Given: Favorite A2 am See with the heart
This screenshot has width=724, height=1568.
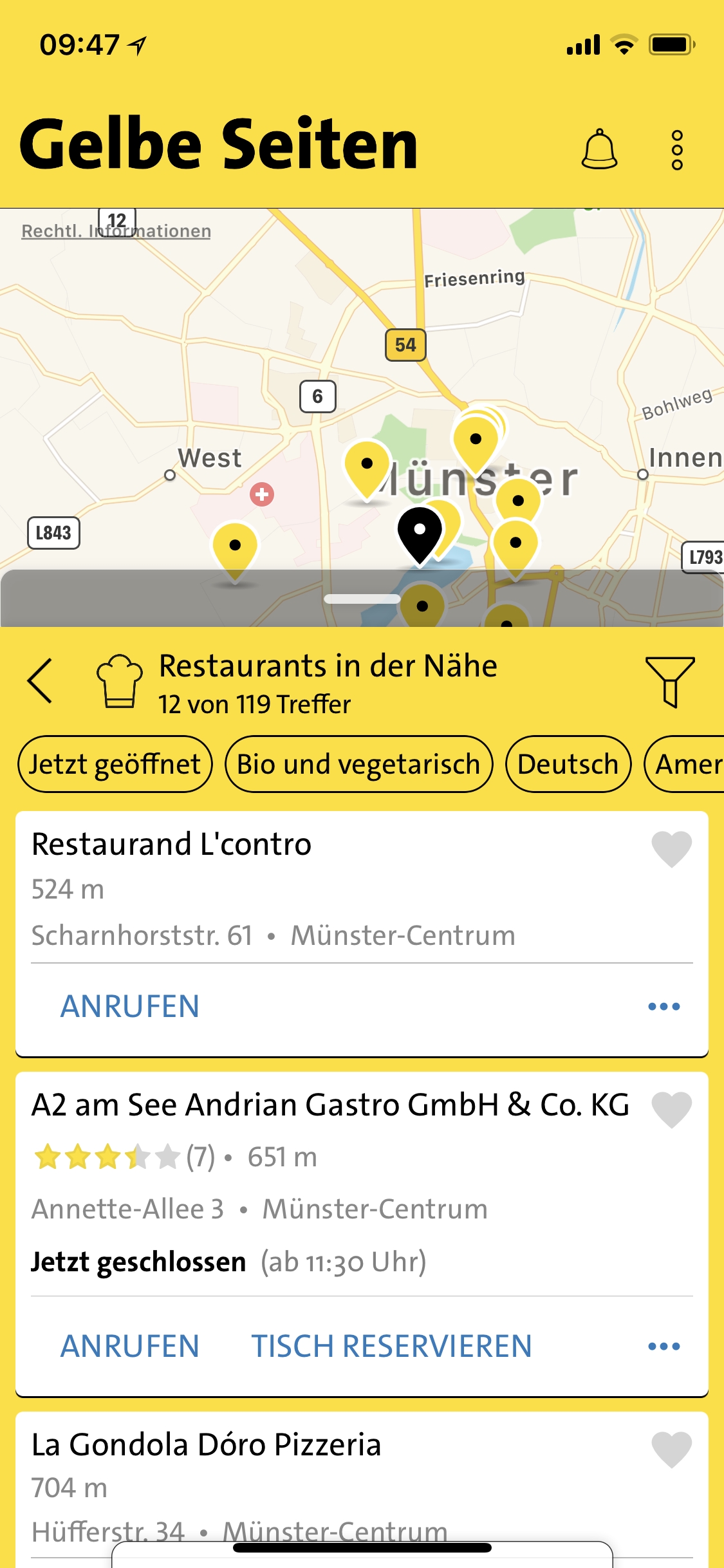Looking at the screenshot, I should tap(671, 1110).
